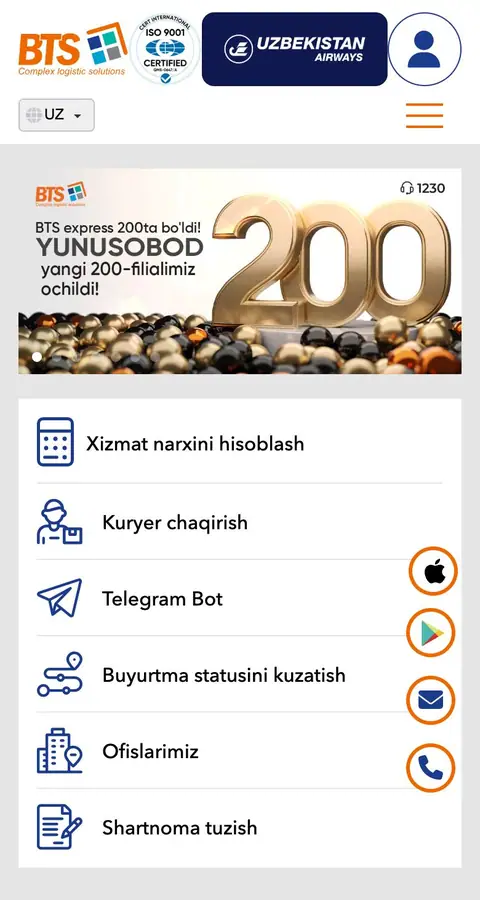The width and height of the screenshot is (480, 900).
Task: Tap the Google Play floating button
Action: click(431, 634)
